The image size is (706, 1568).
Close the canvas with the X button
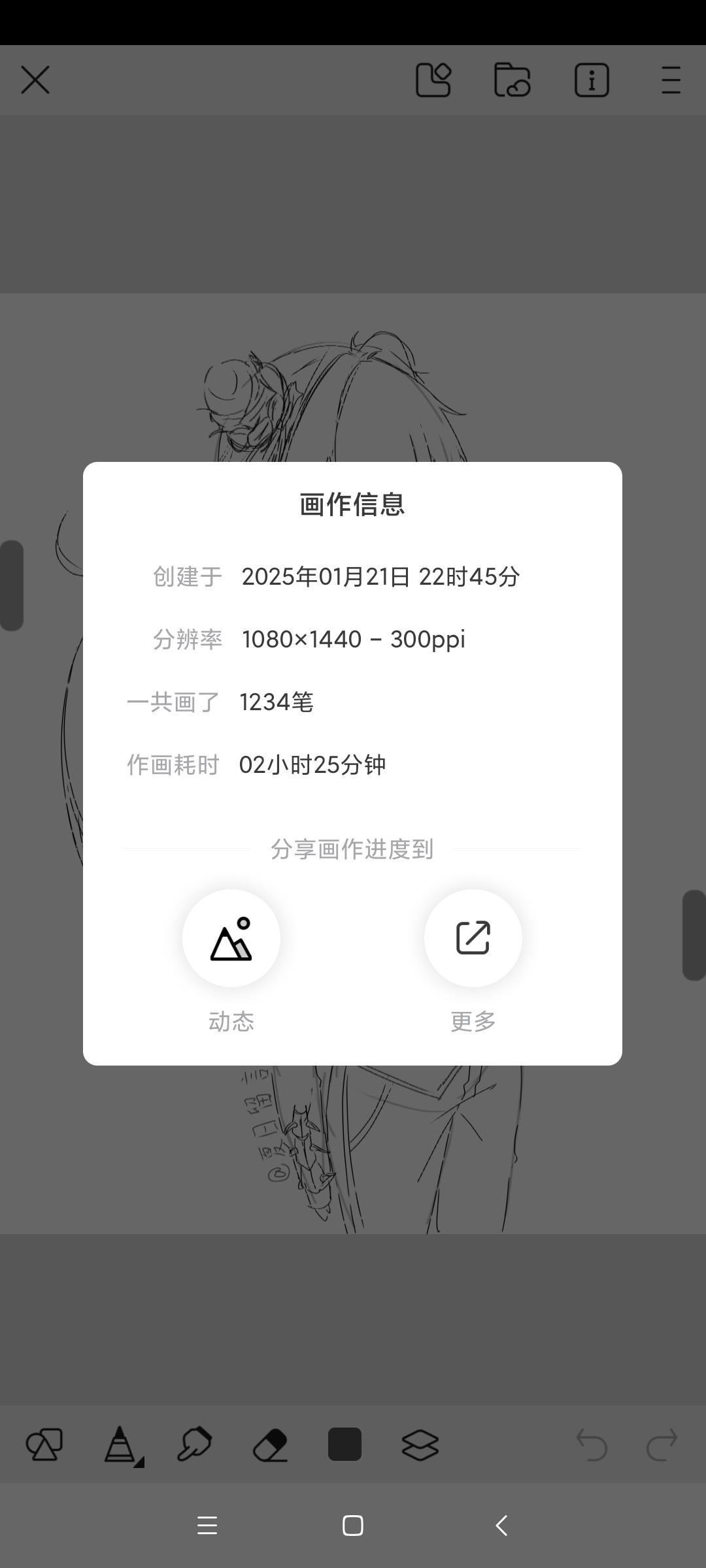coord(36,79)
